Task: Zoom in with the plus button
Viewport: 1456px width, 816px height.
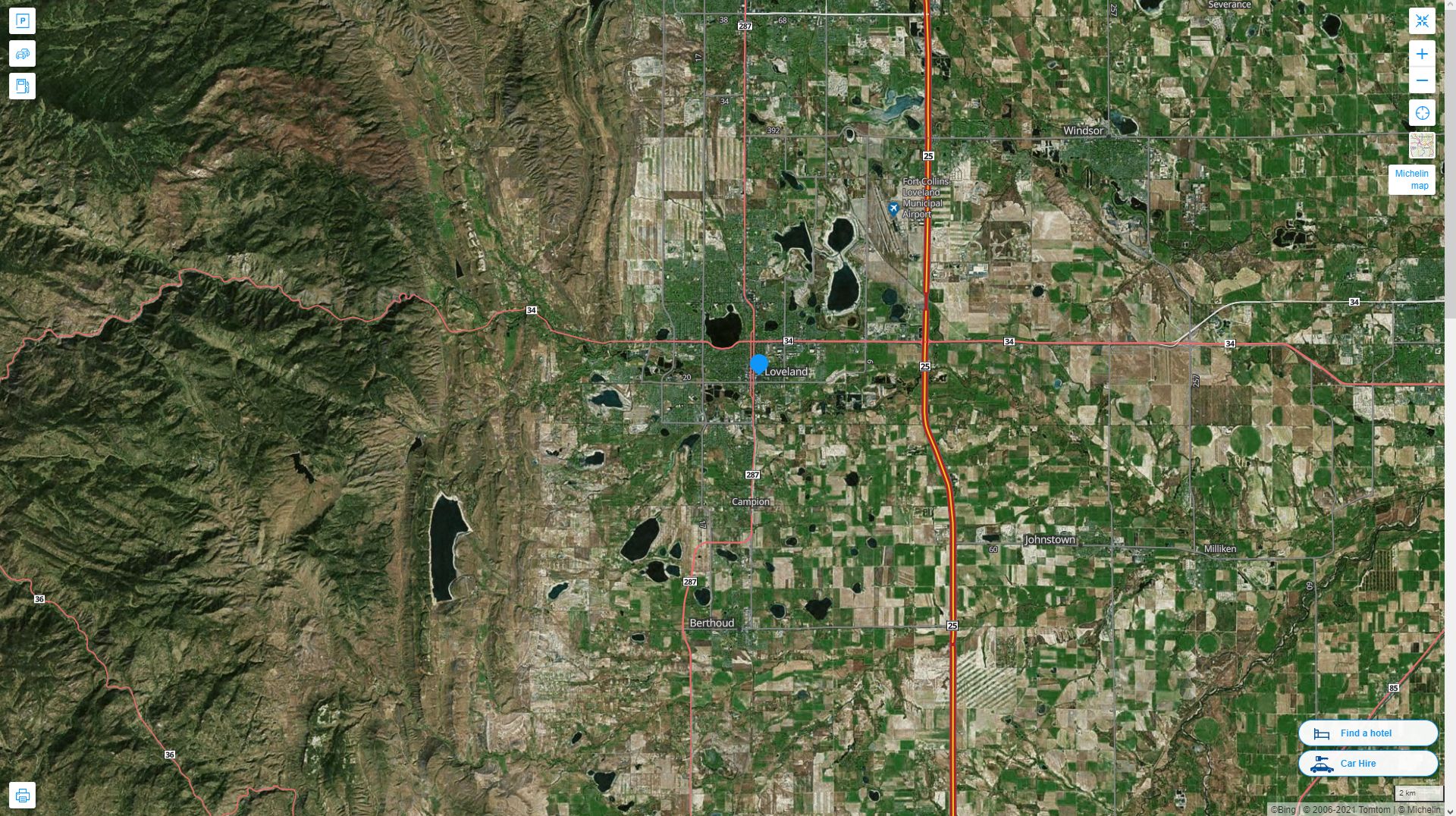Action: 1422,54
